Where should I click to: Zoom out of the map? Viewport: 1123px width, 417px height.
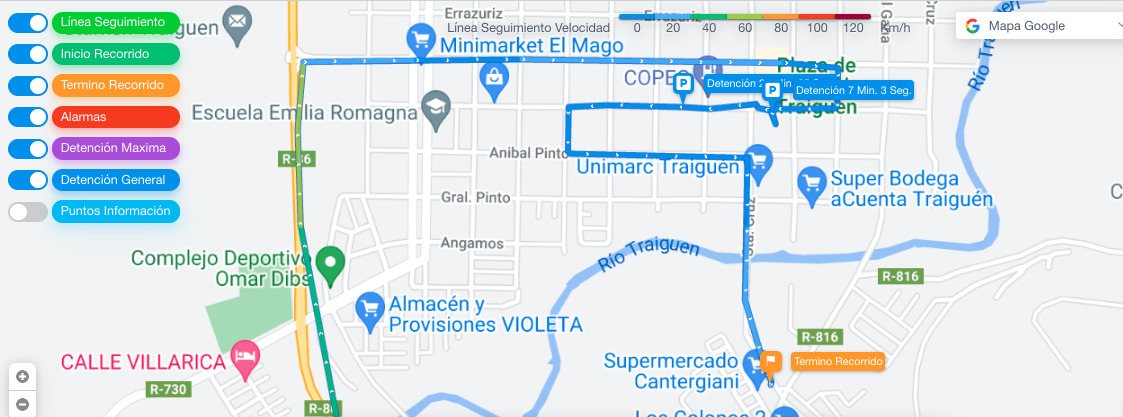click(22, 405)
